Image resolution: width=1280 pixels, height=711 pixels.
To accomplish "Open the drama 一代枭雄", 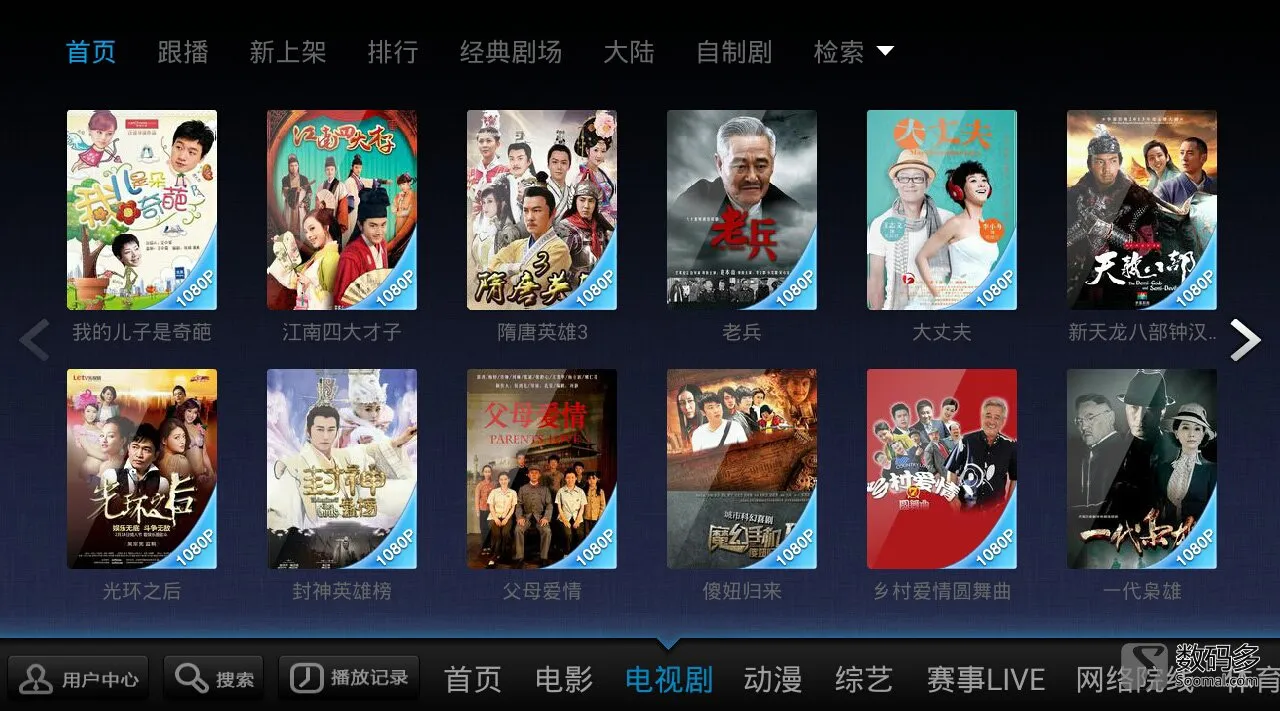I will click(1142, 469).
